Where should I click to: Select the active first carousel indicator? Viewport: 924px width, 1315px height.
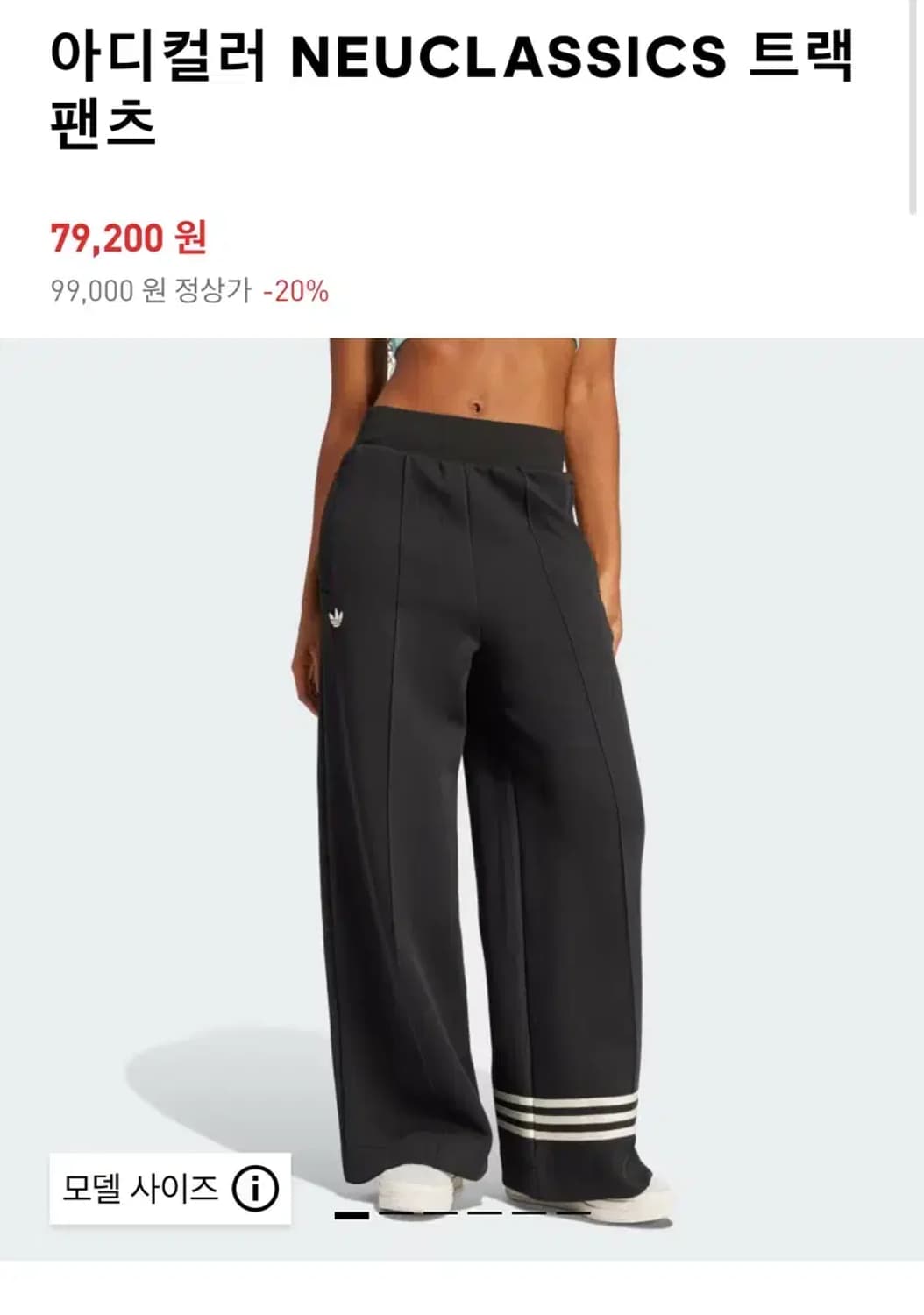coord(352,1214)
